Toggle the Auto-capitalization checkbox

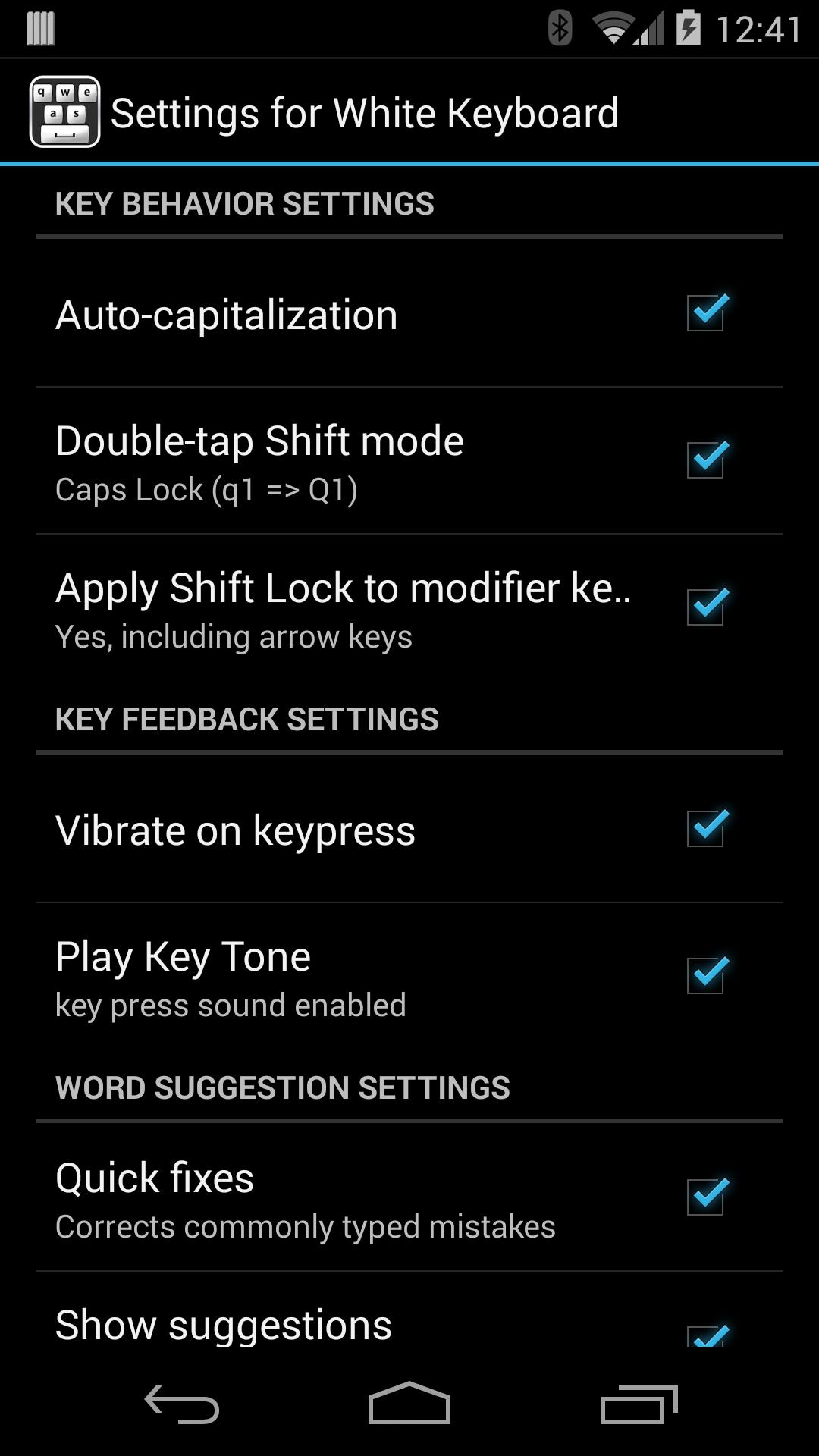point(706,313)
